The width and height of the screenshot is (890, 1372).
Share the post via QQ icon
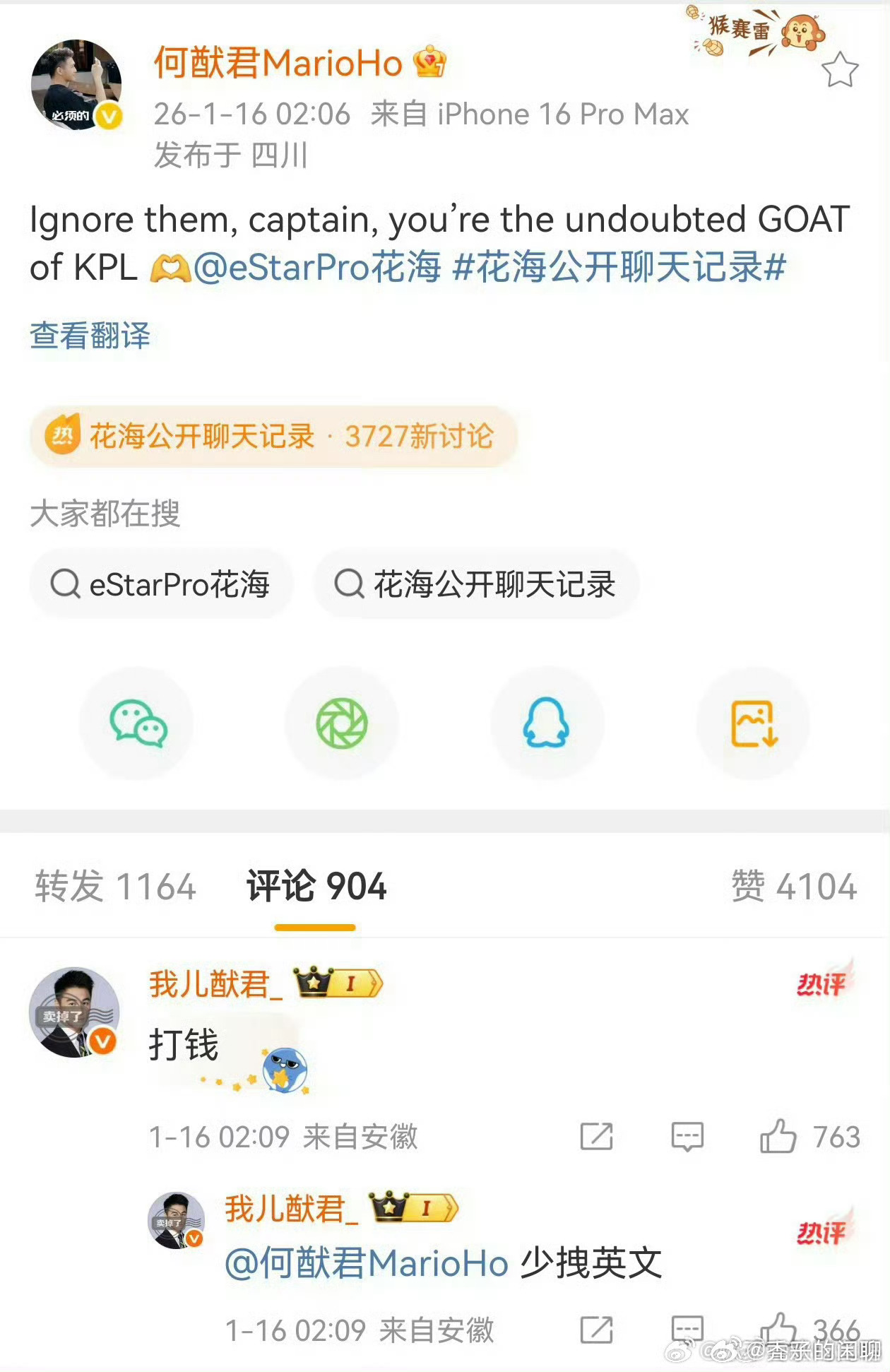pos(547,723)
